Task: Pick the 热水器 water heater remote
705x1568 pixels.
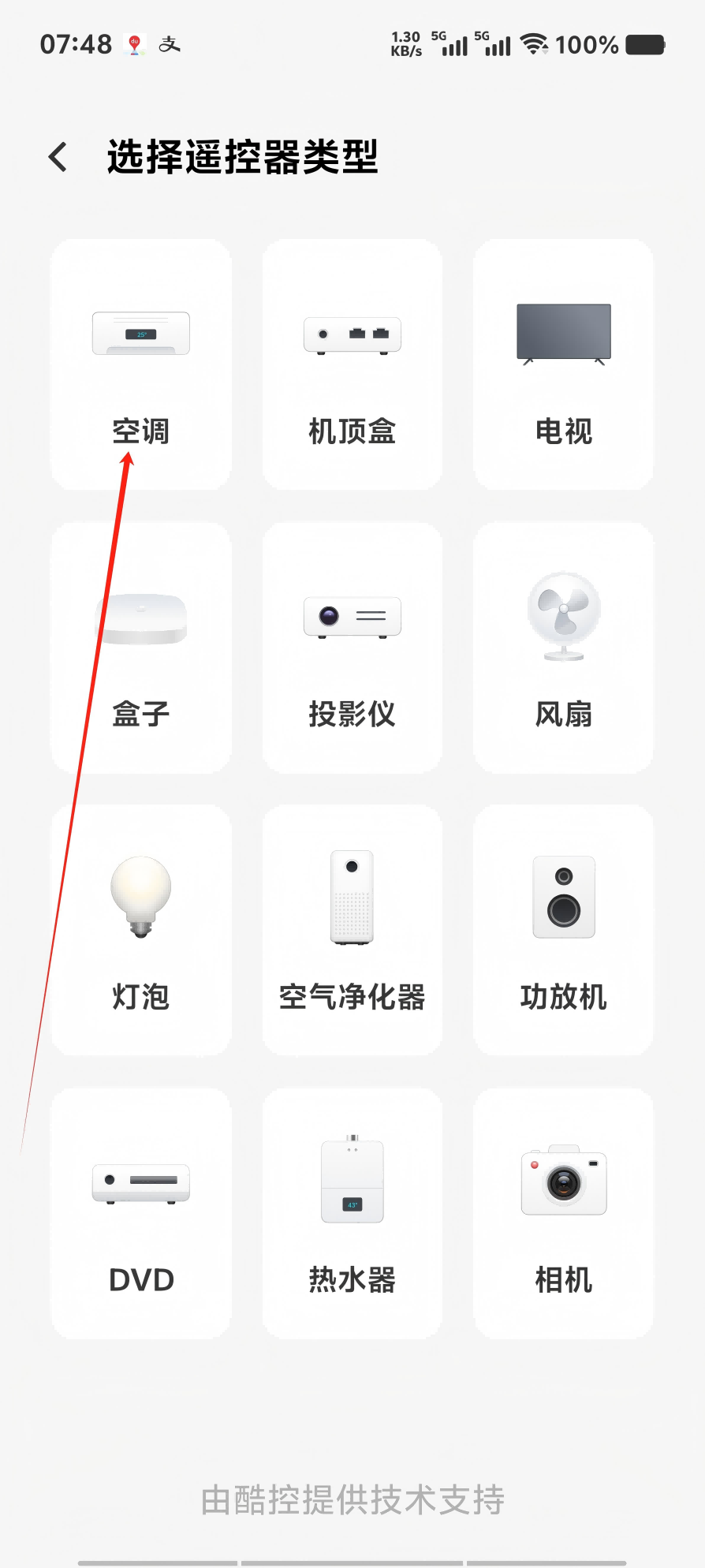Action: [x=352, y=1213]
